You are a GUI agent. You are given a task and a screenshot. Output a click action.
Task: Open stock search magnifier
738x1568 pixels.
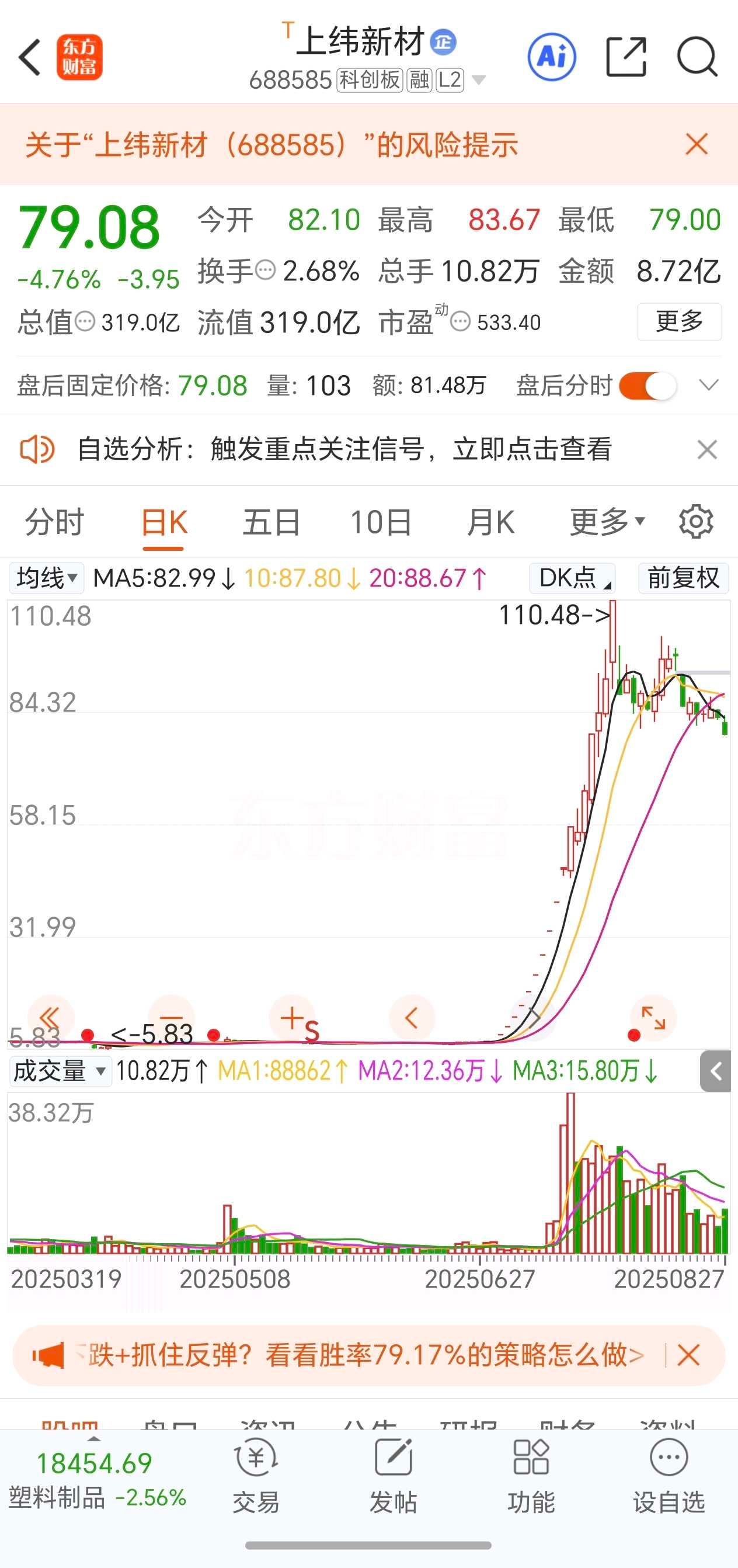pyautogui.click(x=697, y=58)
